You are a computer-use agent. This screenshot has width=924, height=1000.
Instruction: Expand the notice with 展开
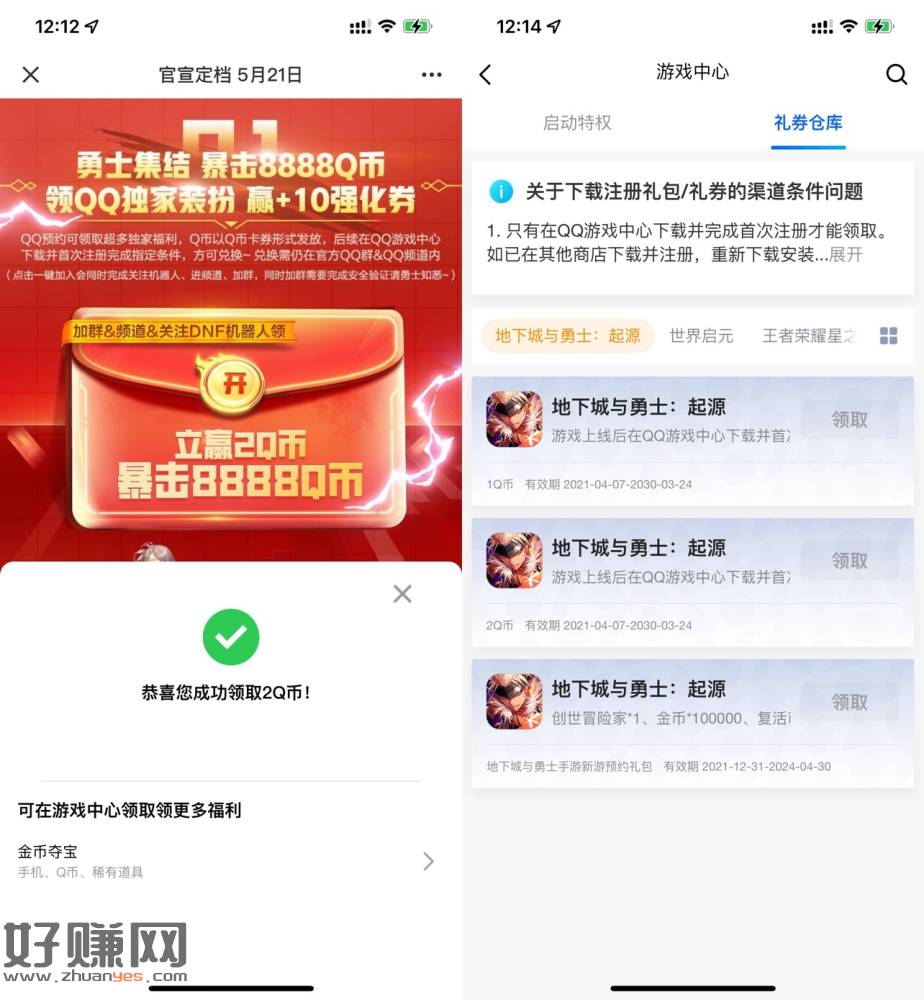846,254
